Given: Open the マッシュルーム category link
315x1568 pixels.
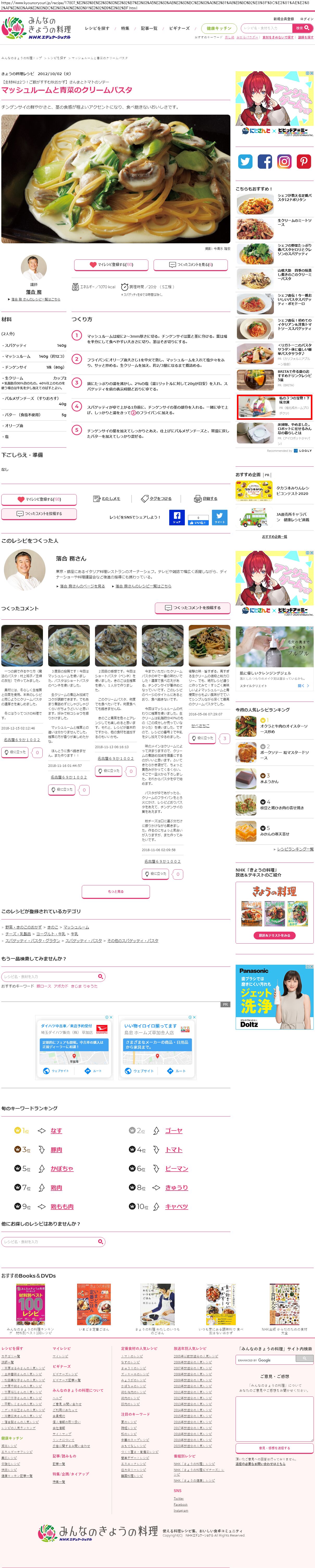Looking at the screenshot, I should pos(76,927).
